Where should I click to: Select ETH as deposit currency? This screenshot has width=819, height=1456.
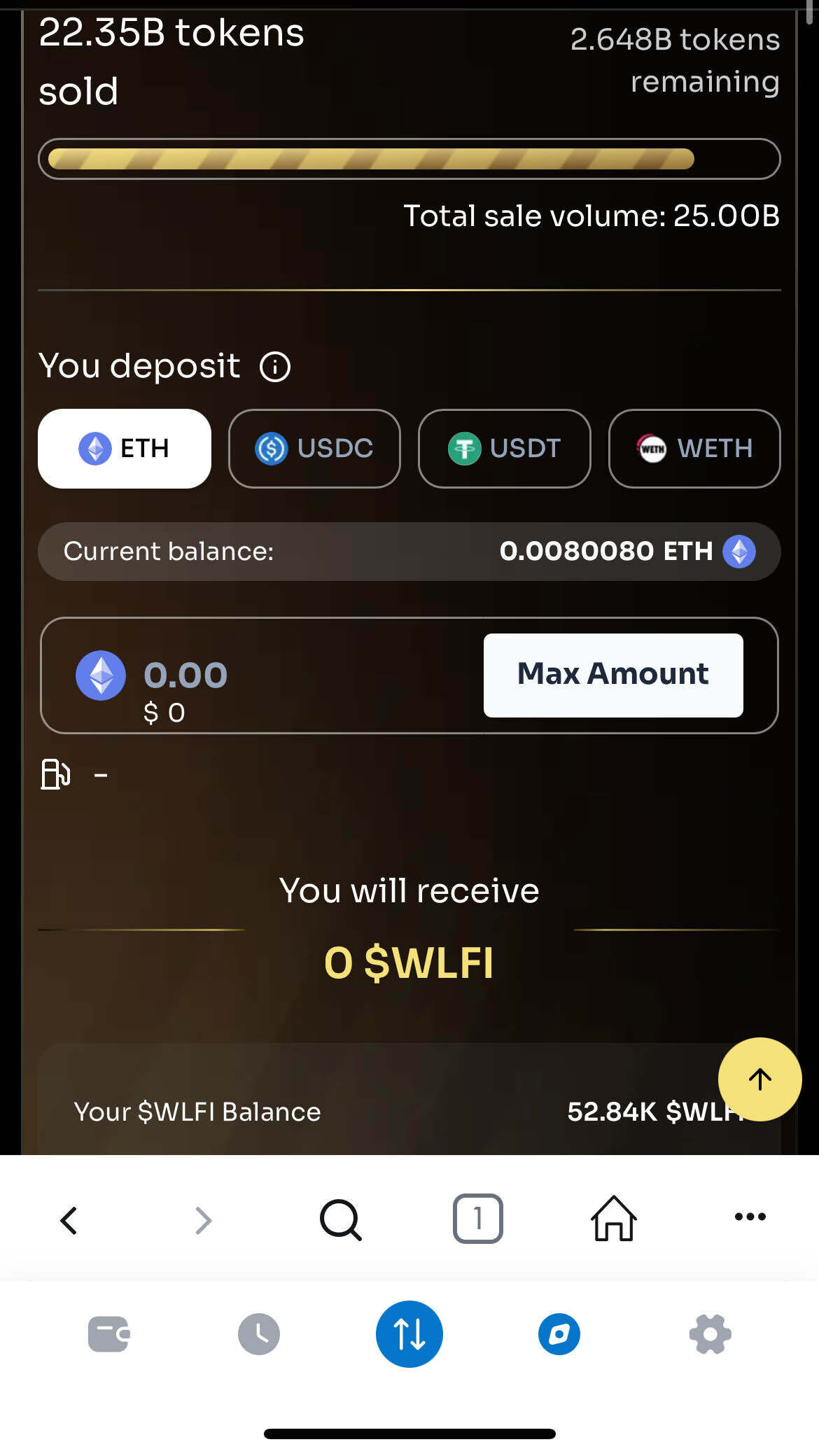125,448
